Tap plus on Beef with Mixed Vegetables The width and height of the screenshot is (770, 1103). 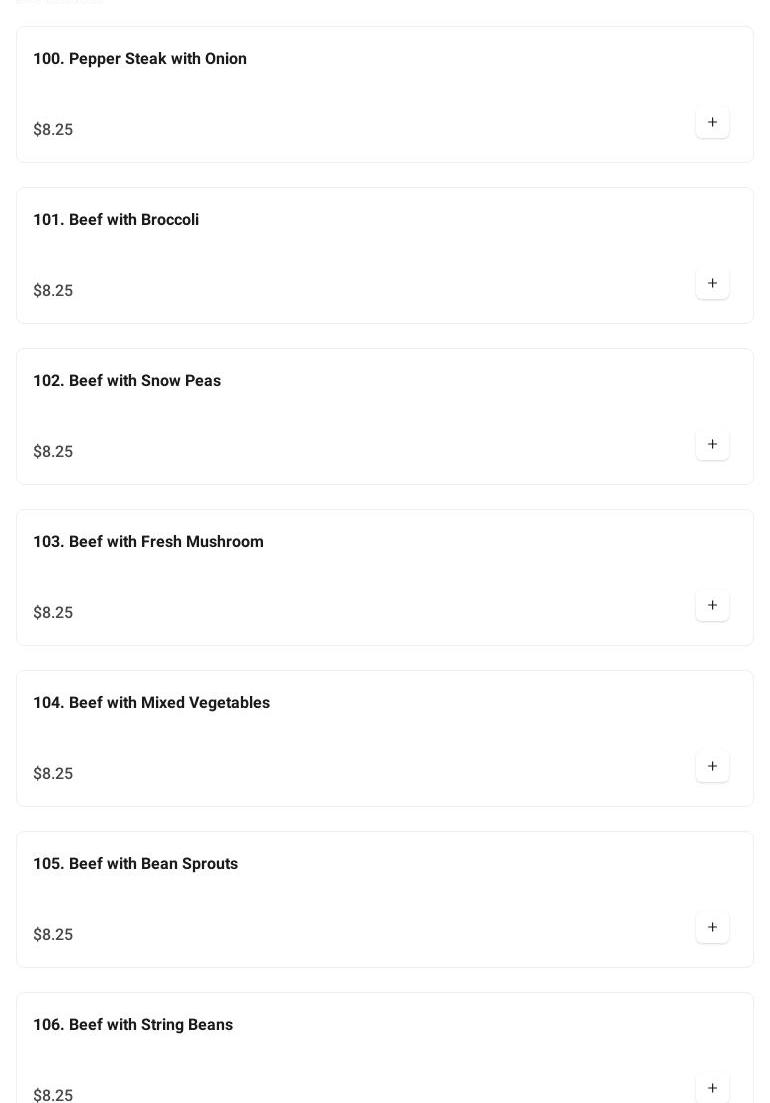(712, 767)
